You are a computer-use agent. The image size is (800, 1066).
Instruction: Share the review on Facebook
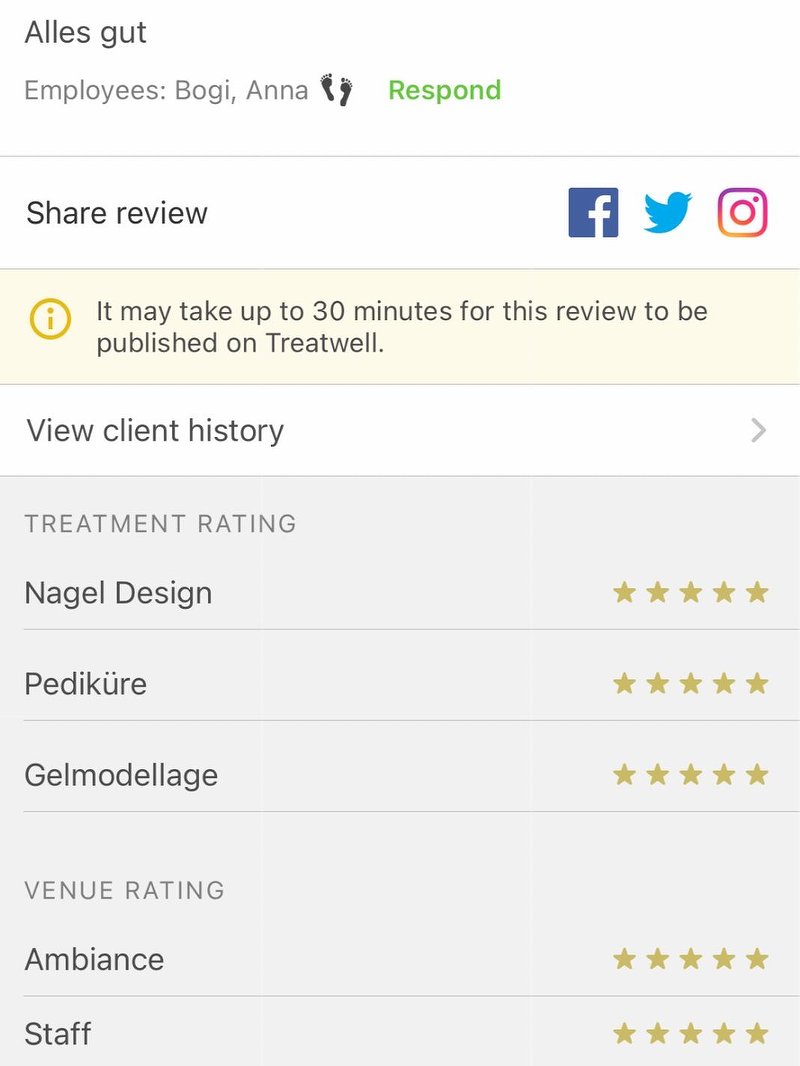(593, 213)
